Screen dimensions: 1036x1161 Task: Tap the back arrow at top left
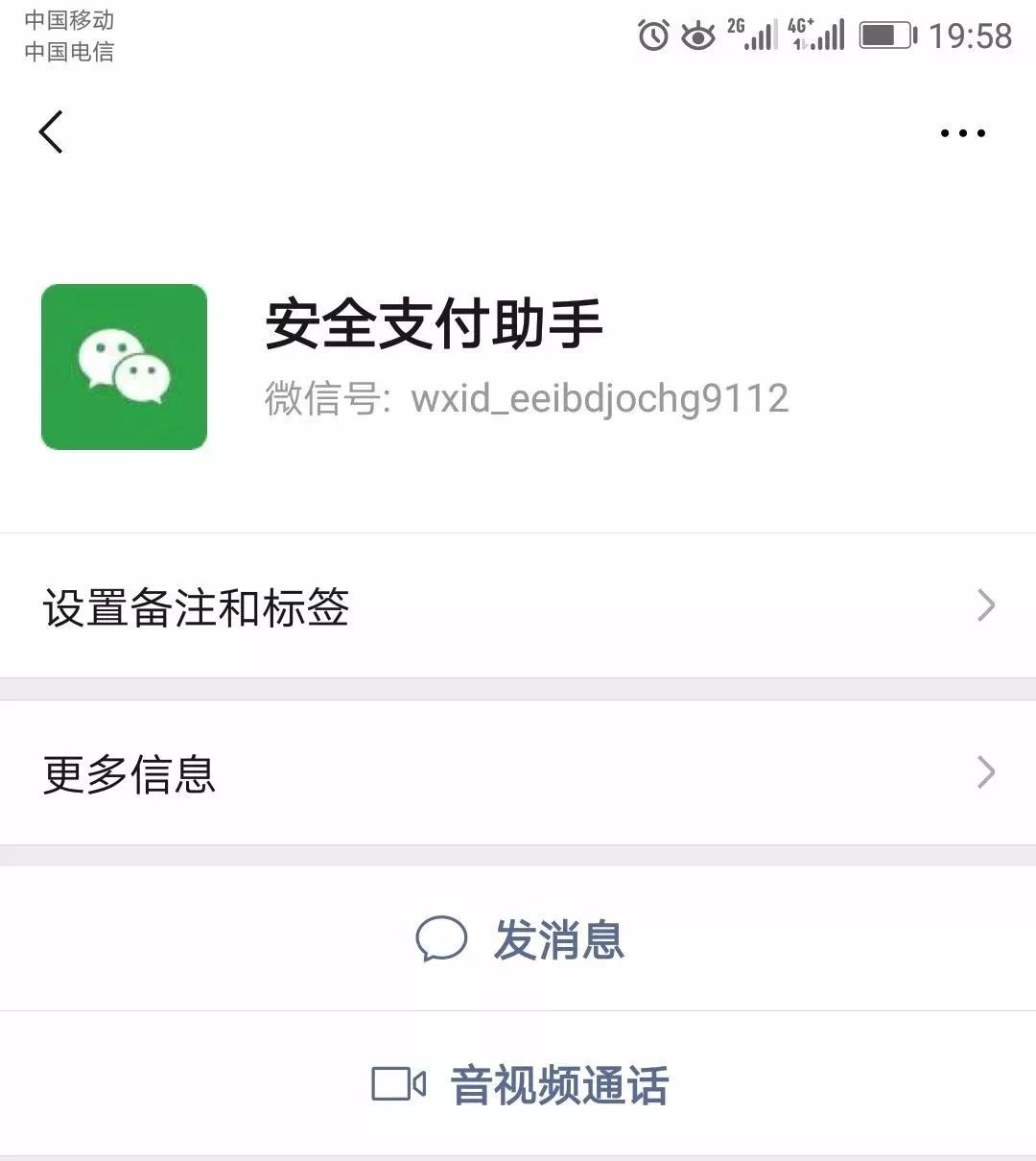(51, 132)
